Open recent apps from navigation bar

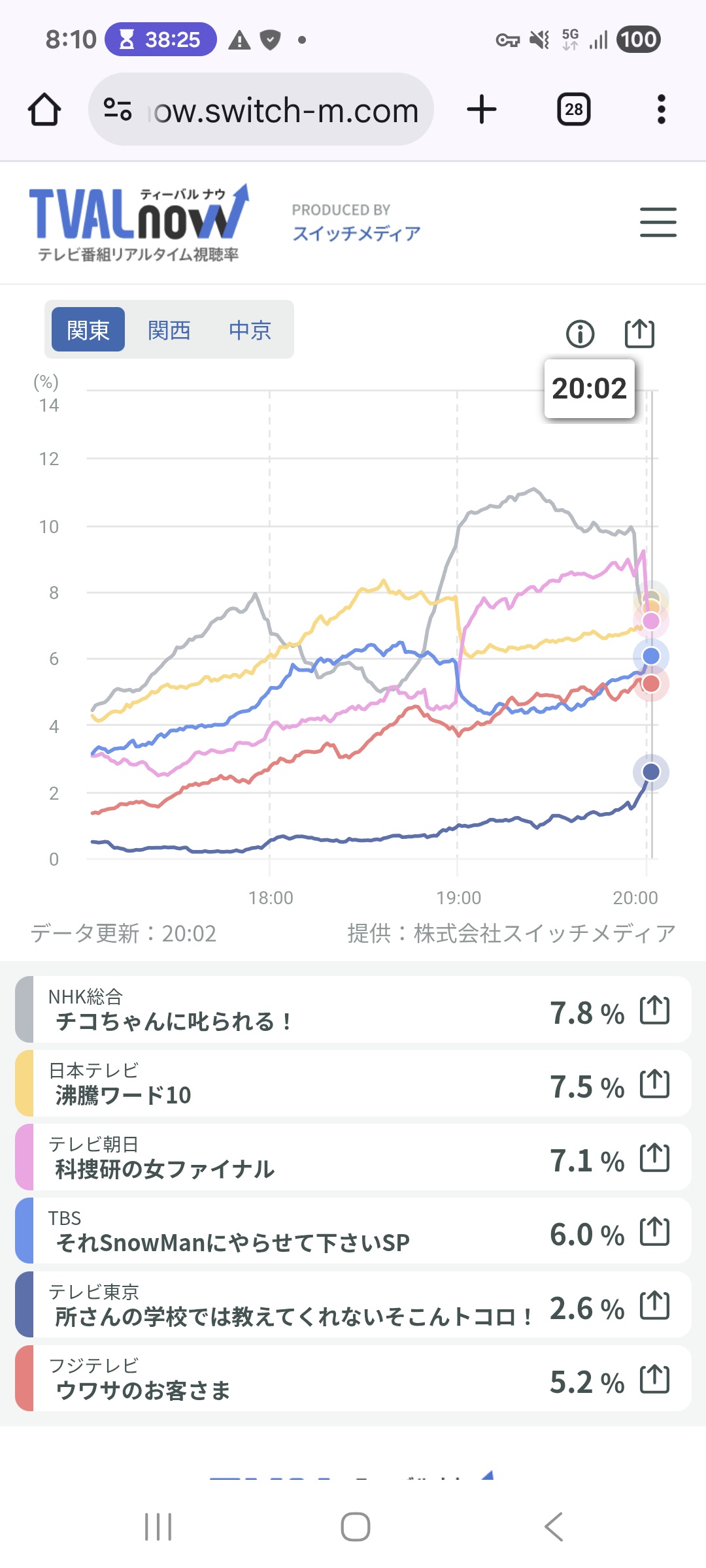[x=158, y=1527]
